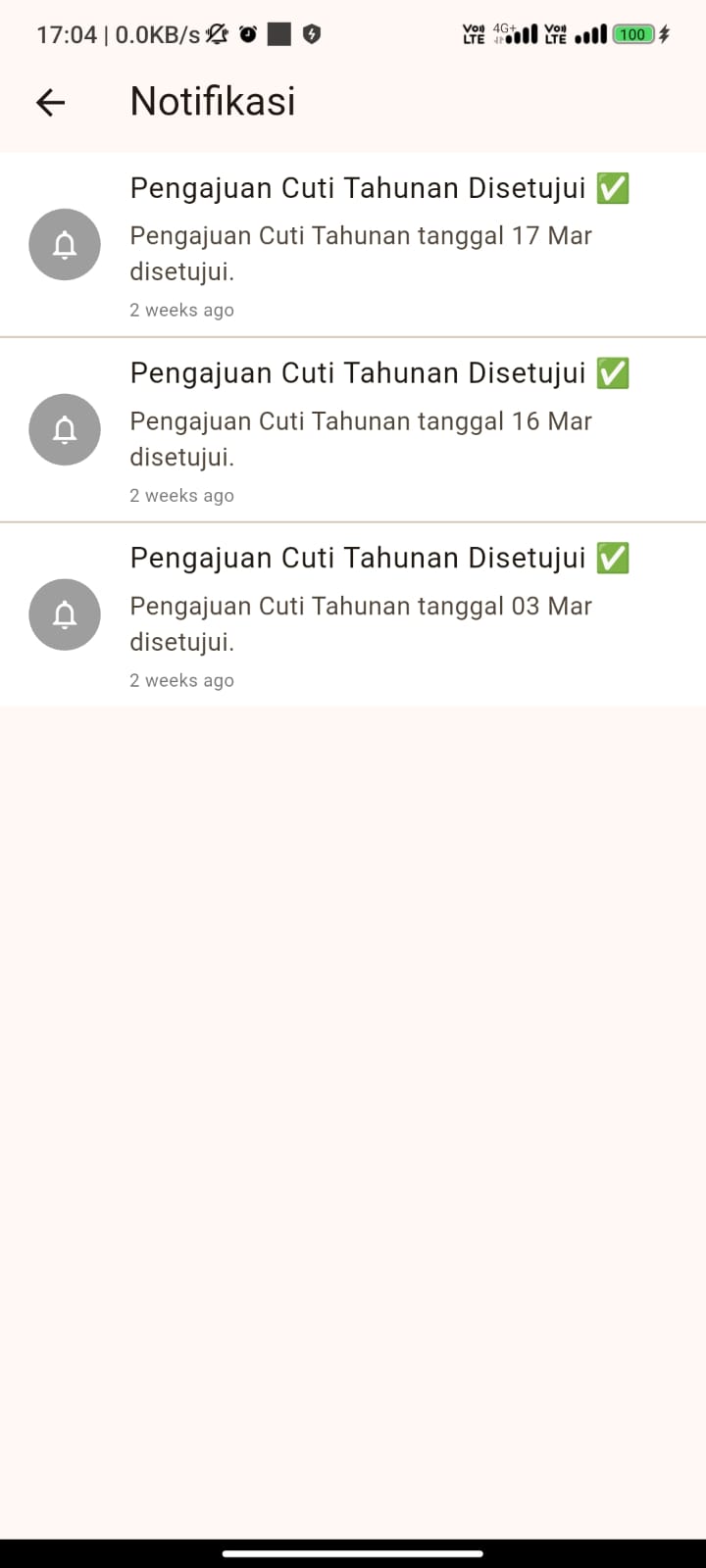Tap the alarm clock icon in the status bar
This screenshot has height=1568, width=706.
tap(248, 33)
